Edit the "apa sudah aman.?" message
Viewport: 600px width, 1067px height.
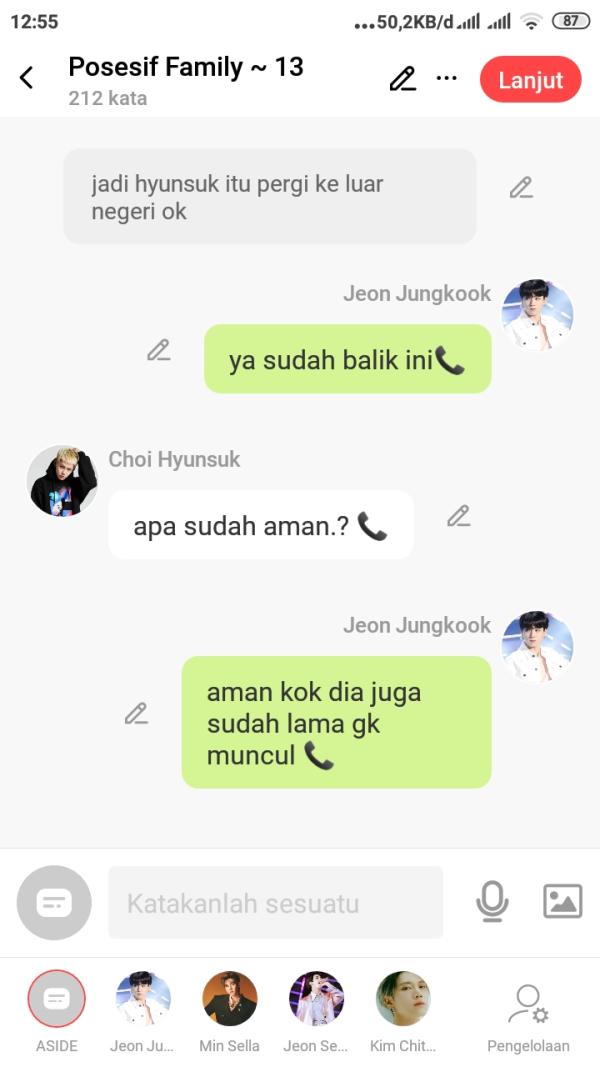[x=458, y=516]
